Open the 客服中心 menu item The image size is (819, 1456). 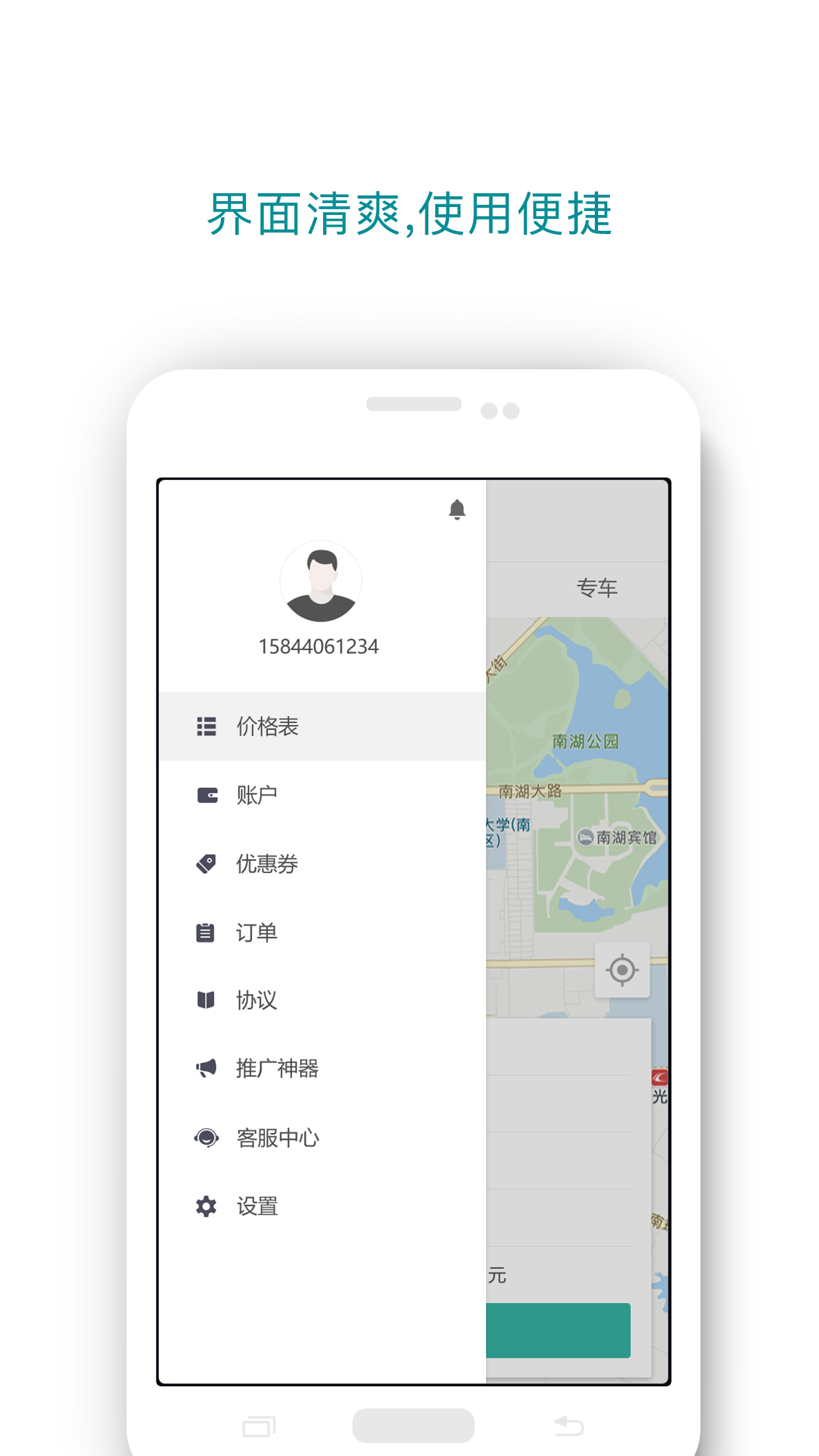click(278, 1137)
